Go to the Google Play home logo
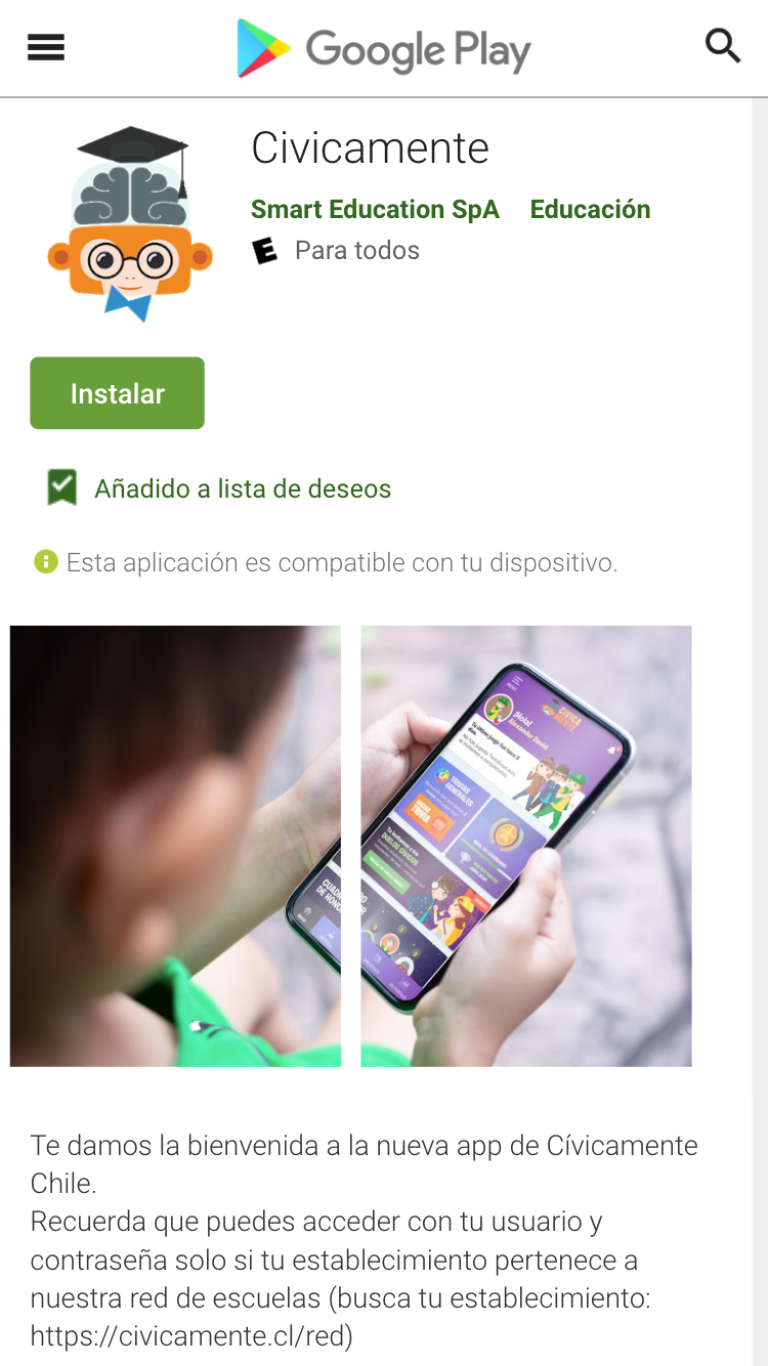 point(384,48)
